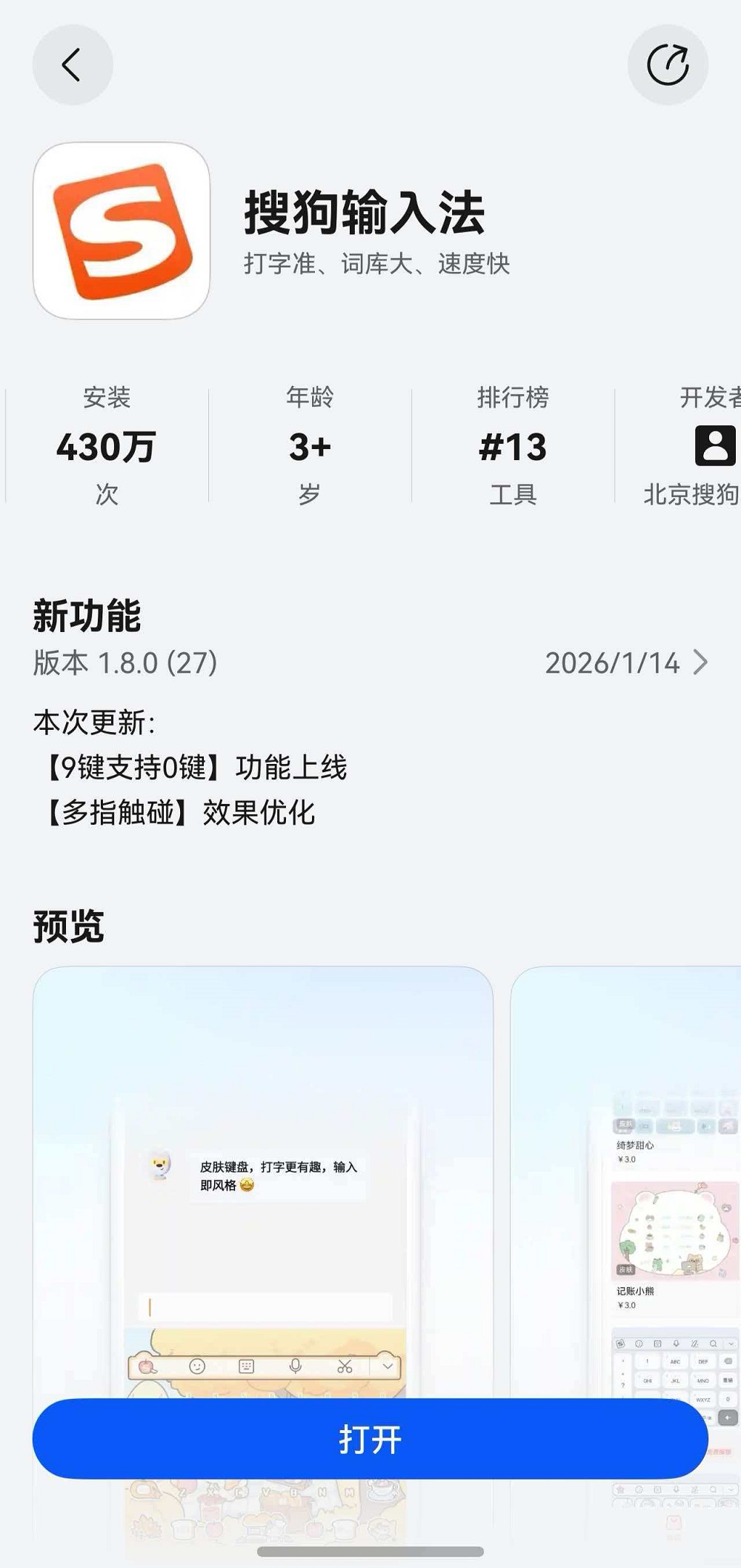Tap the scissors clipboard icon in preview toolbar
This screenshot has height=1568, width=741.
pos(345,1366)
